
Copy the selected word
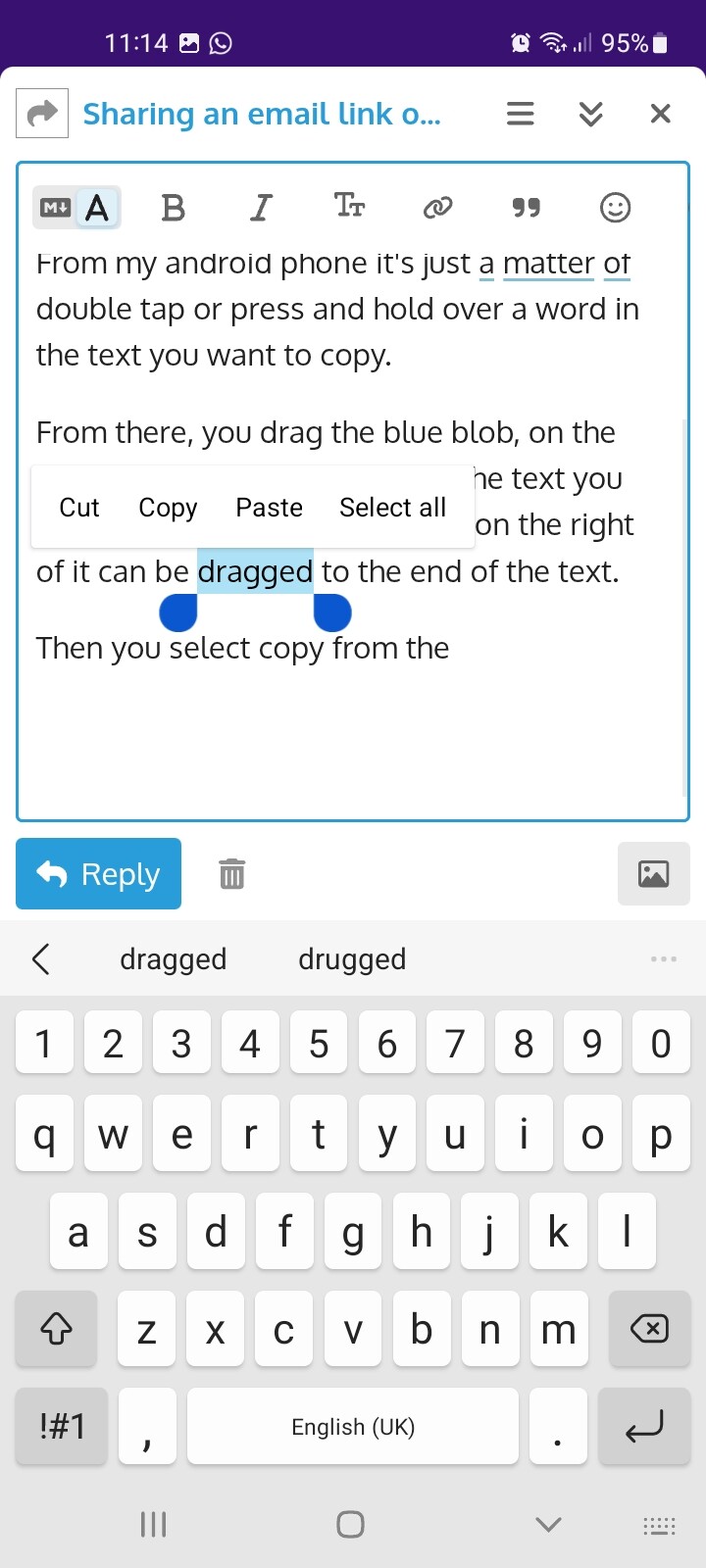click(168, 508)
